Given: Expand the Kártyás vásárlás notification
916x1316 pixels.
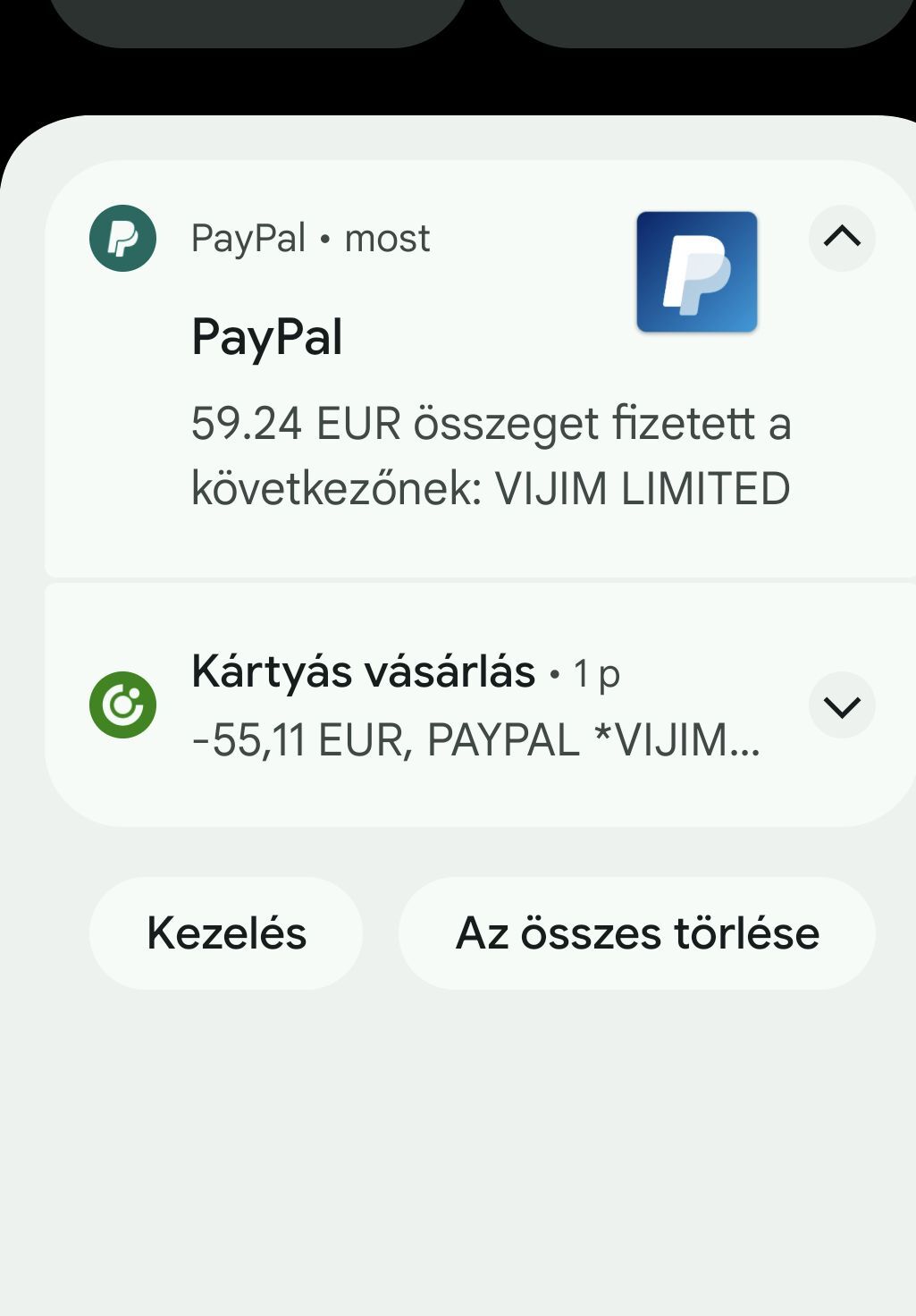Looking at the screenshot, I should pos(842,705).
